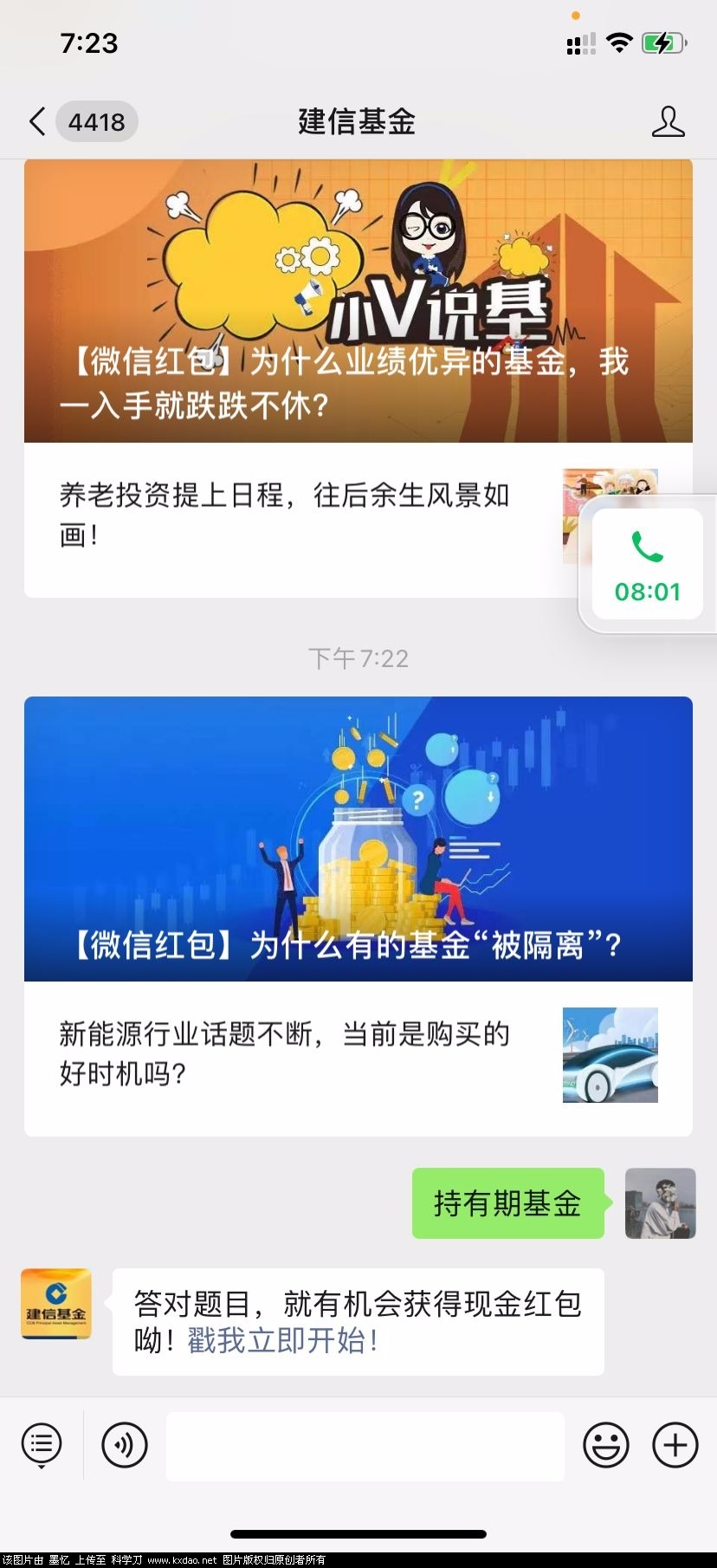Open the 小V说基 fund performance article
The height and width of the screenshot is (1568, 717).
tap(358, 301)
